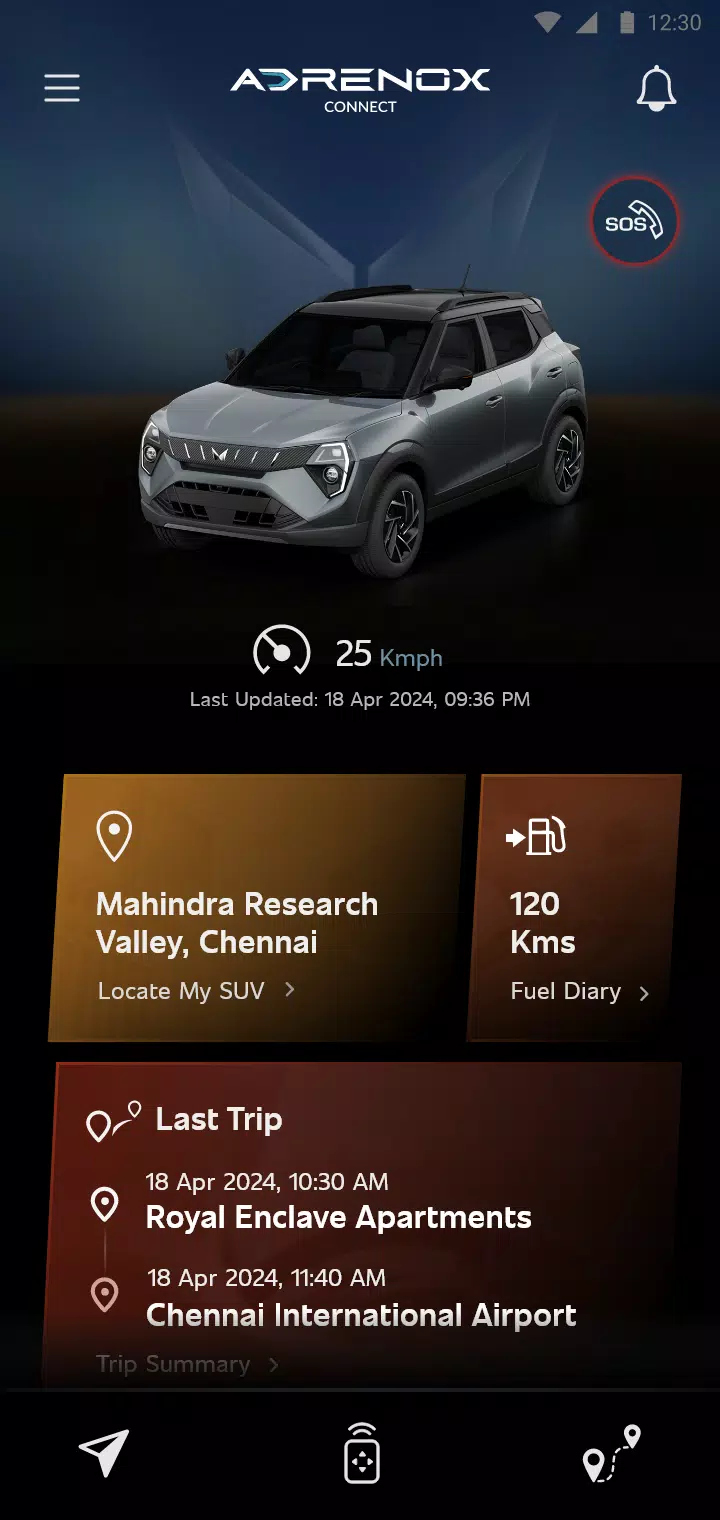Open the notifications bell
This screenshot has width=720, height=1520.
click(x=656, y=89)
